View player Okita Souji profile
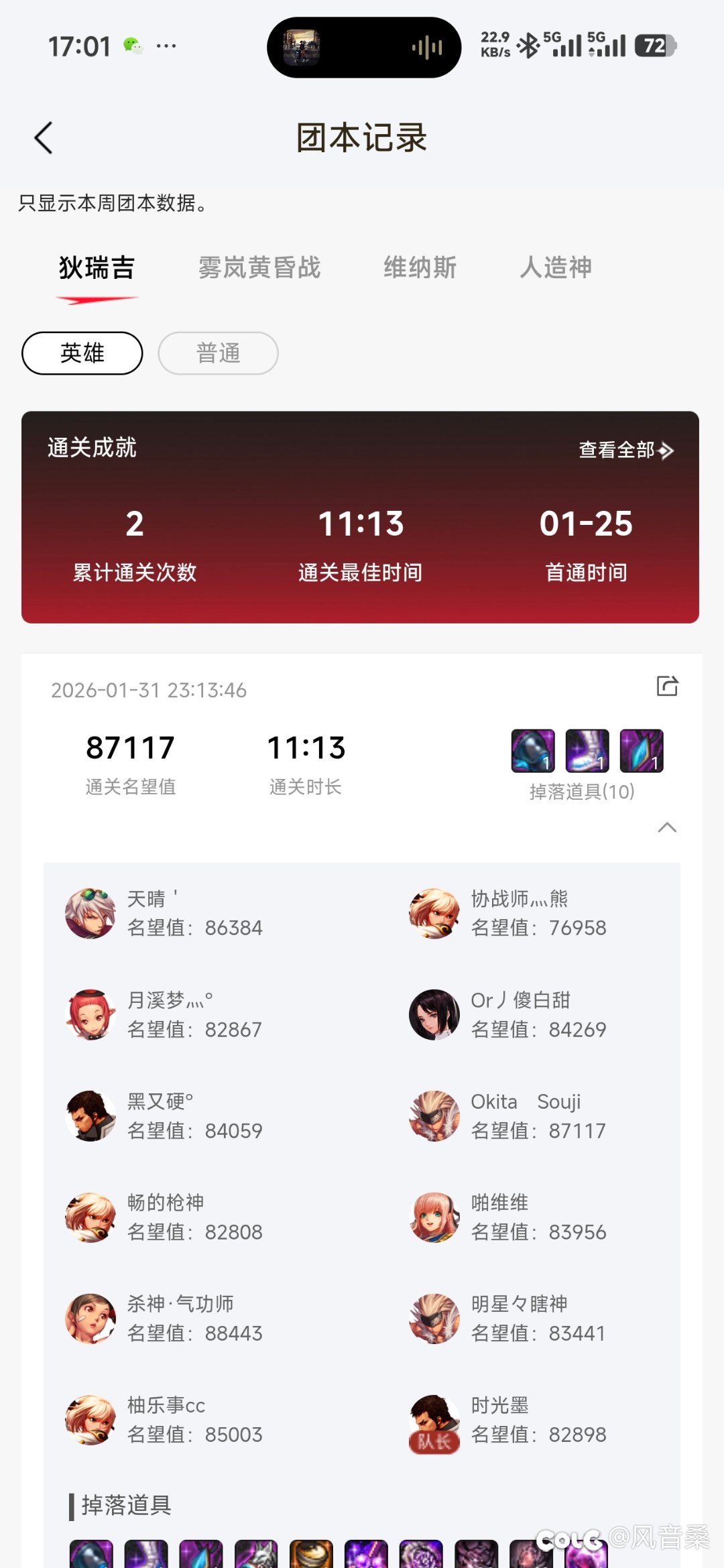This screenshot has height=1568, width=724. point(434,1115)
